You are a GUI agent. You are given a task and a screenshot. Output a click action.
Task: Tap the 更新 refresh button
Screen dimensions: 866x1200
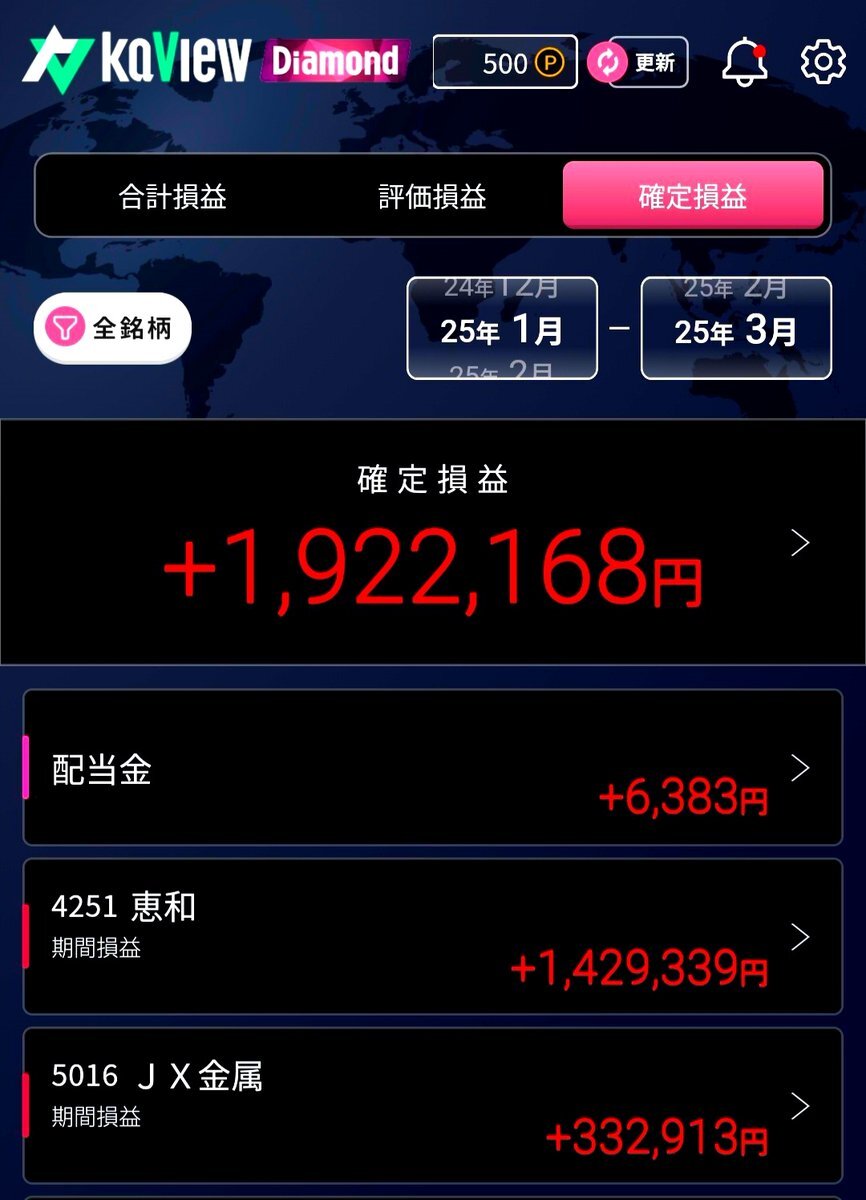click(x=637, y=63)
